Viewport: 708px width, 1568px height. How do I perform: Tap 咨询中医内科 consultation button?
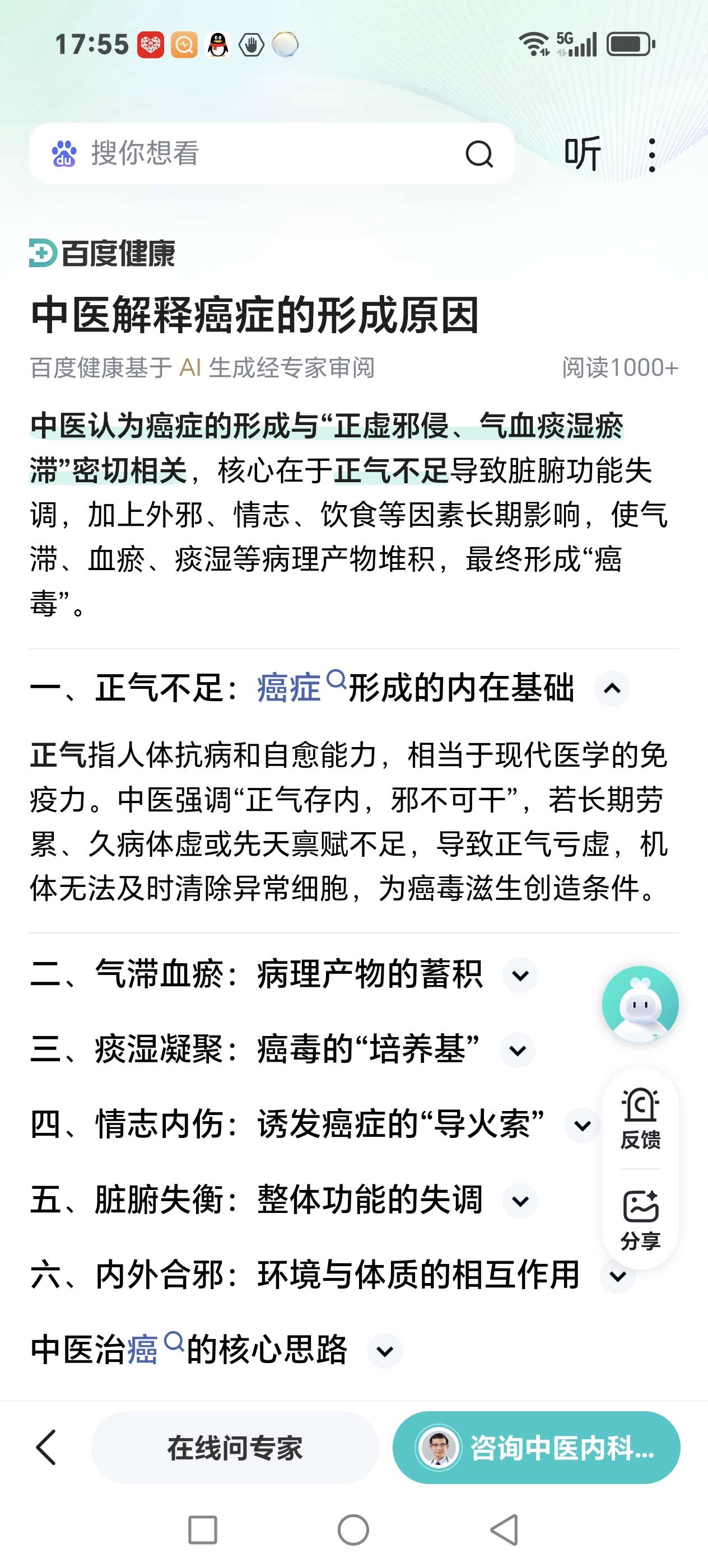click(x=535, y=1448)
